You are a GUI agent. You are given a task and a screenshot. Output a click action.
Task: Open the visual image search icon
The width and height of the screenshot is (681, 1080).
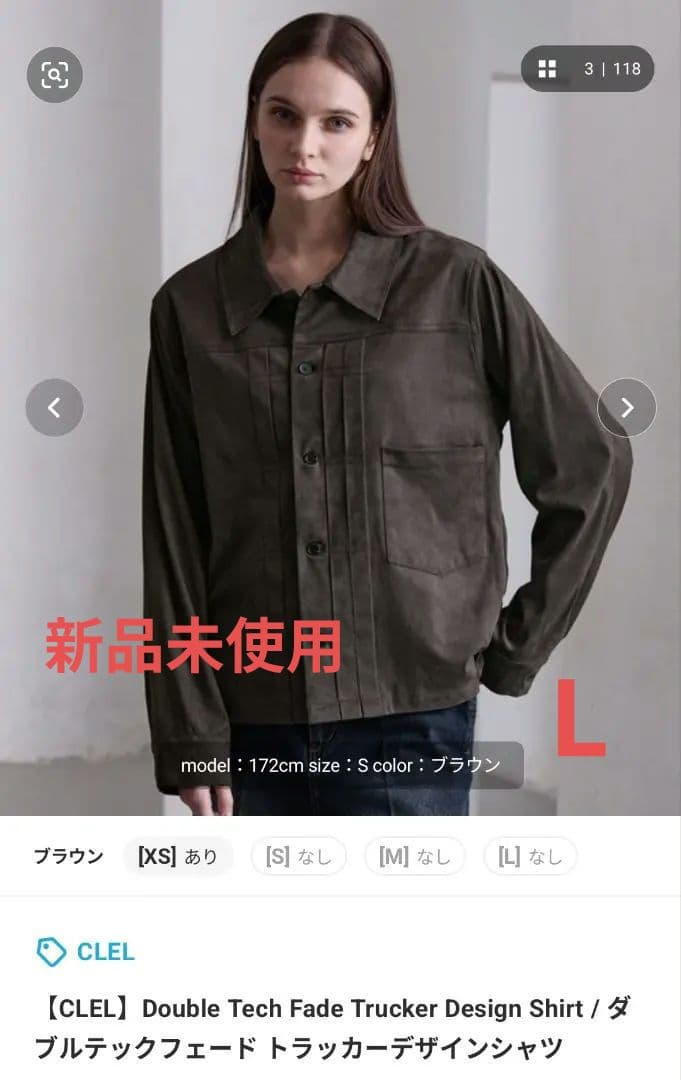tap(54, 74)
